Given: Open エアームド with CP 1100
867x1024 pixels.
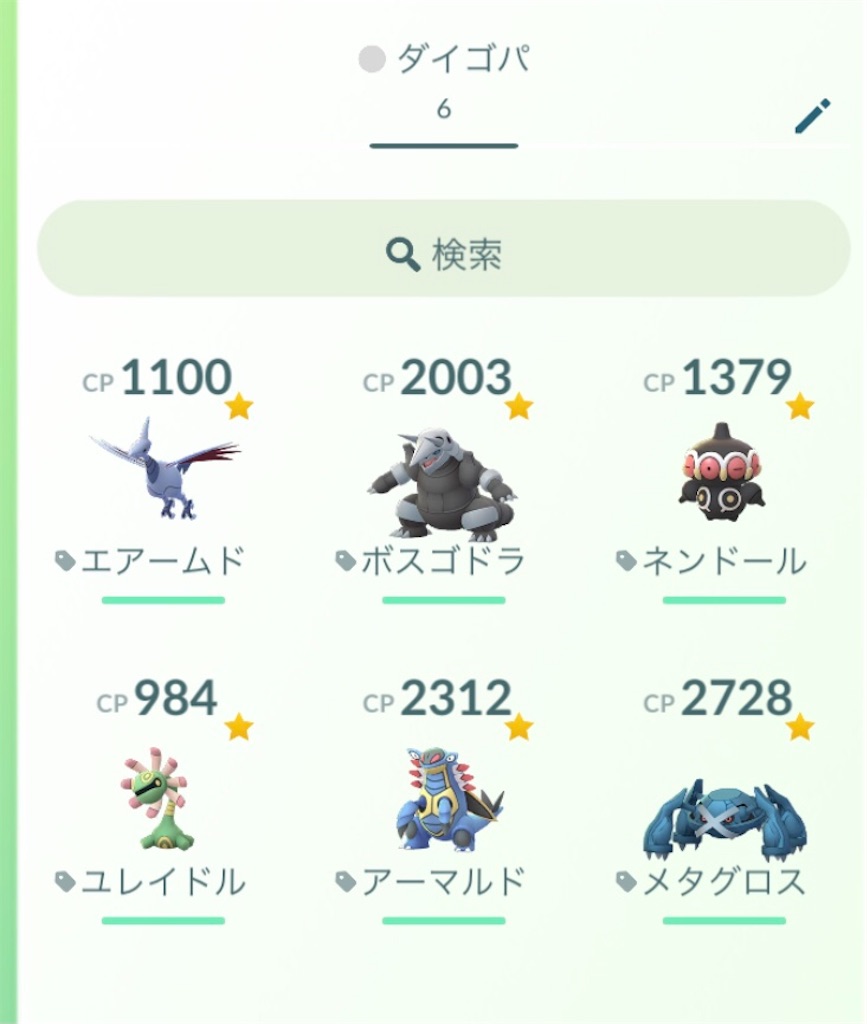Looking at the screenshot, I should point(164,468).
